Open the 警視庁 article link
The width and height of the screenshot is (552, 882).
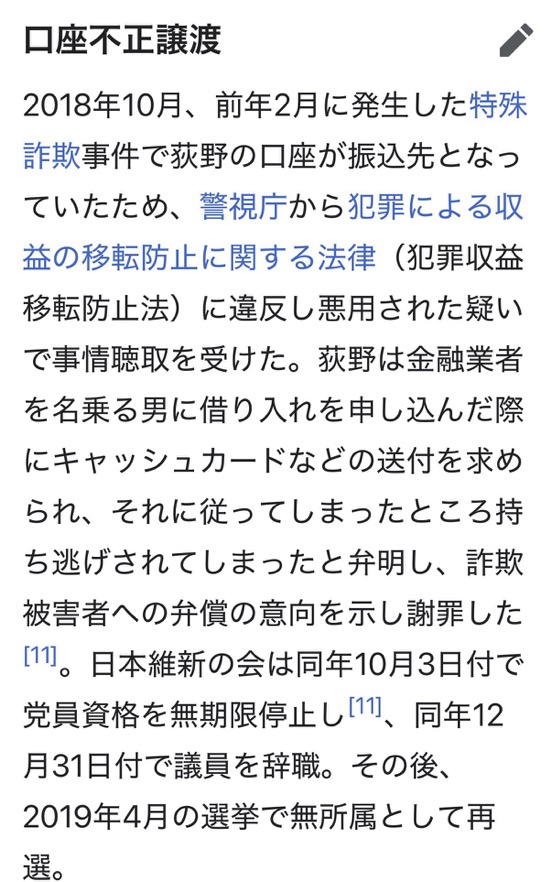pyautogui.click(x=244, y=207)
